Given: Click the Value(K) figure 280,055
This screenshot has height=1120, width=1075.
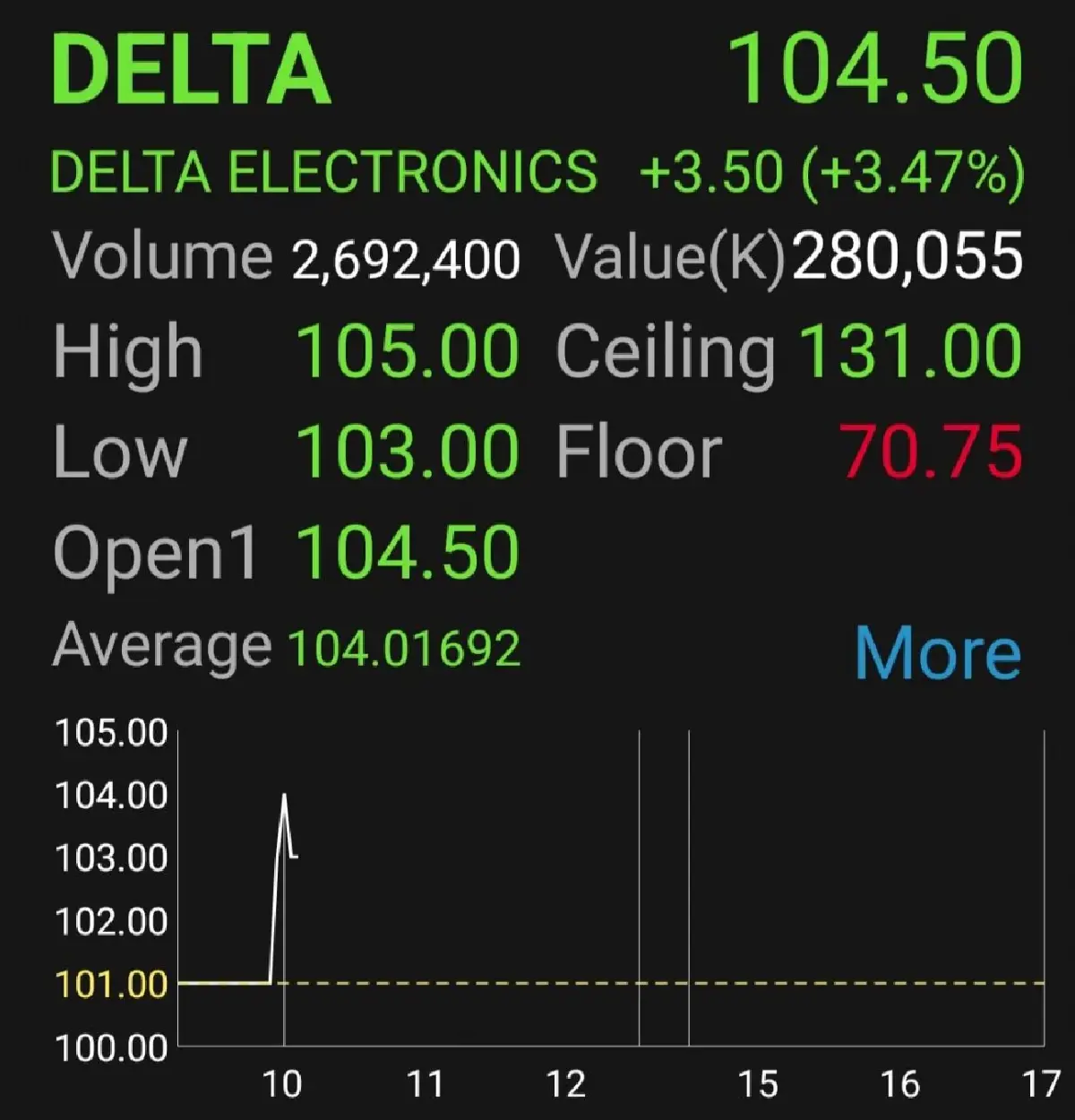Looking at the screenshot, I should (905, 257).
